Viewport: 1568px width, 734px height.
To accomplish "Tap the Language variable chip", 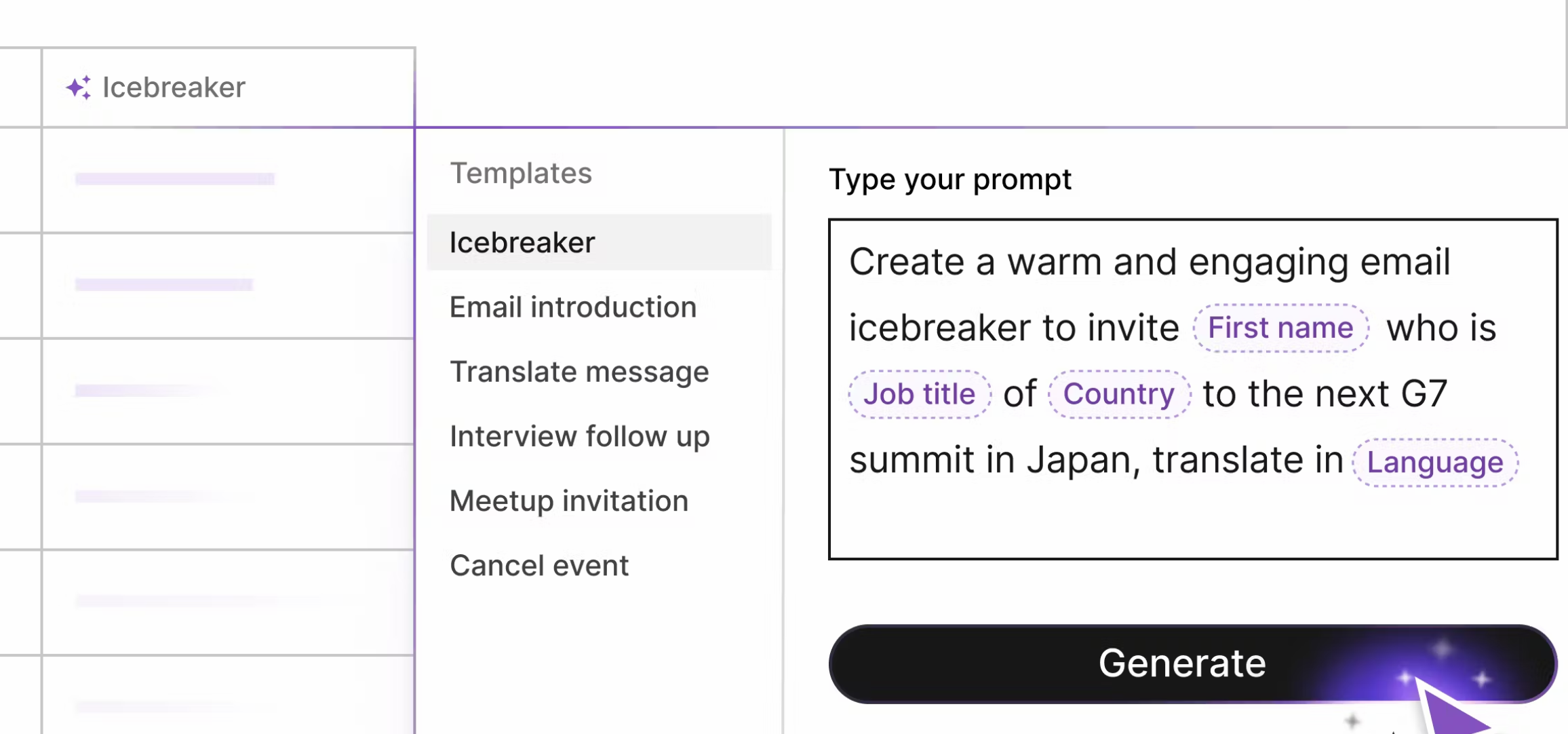I will 1434,463.
